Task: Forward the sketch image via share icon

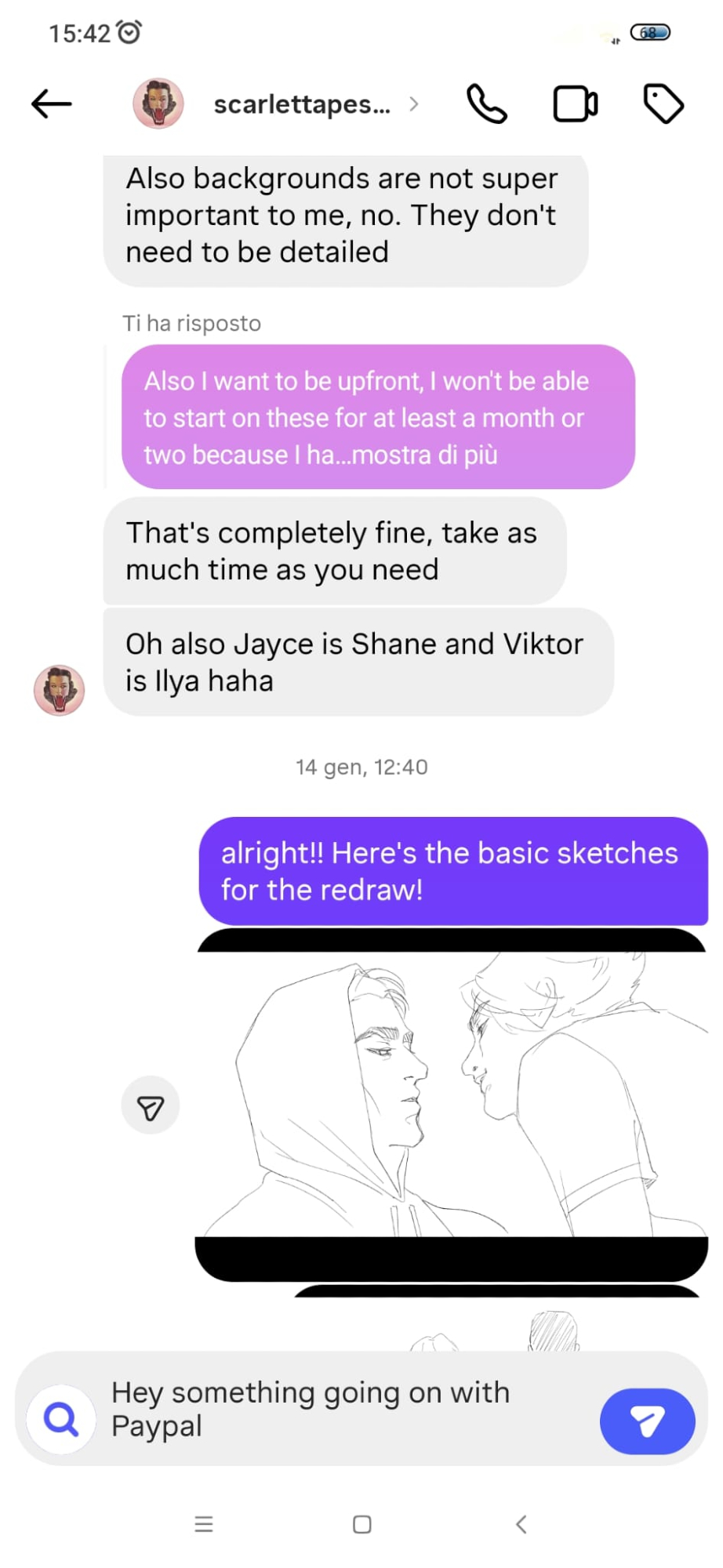Action: coord(151,1107)
